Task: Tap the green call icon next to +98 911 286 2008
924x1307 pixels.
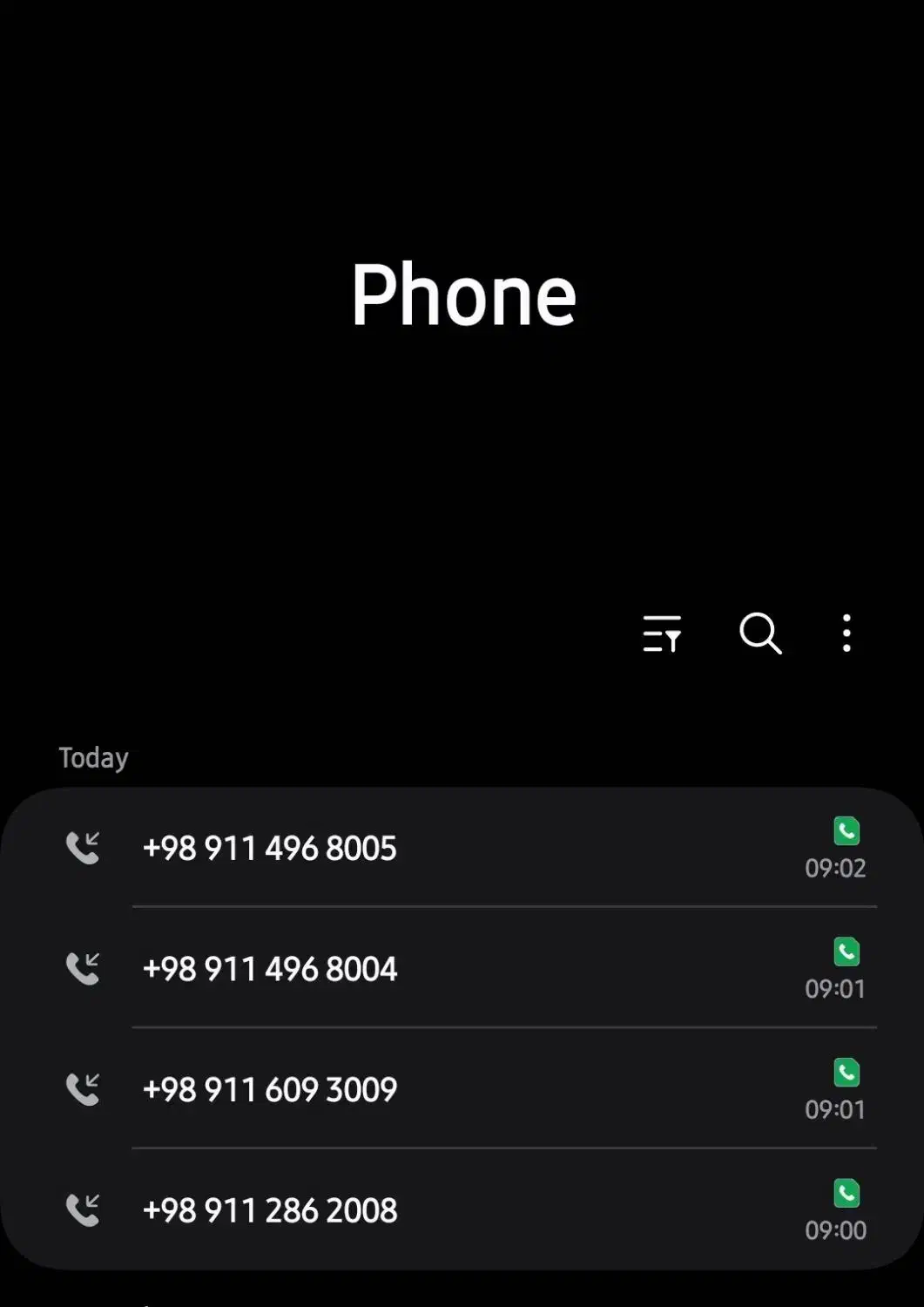Action: 846,1195
